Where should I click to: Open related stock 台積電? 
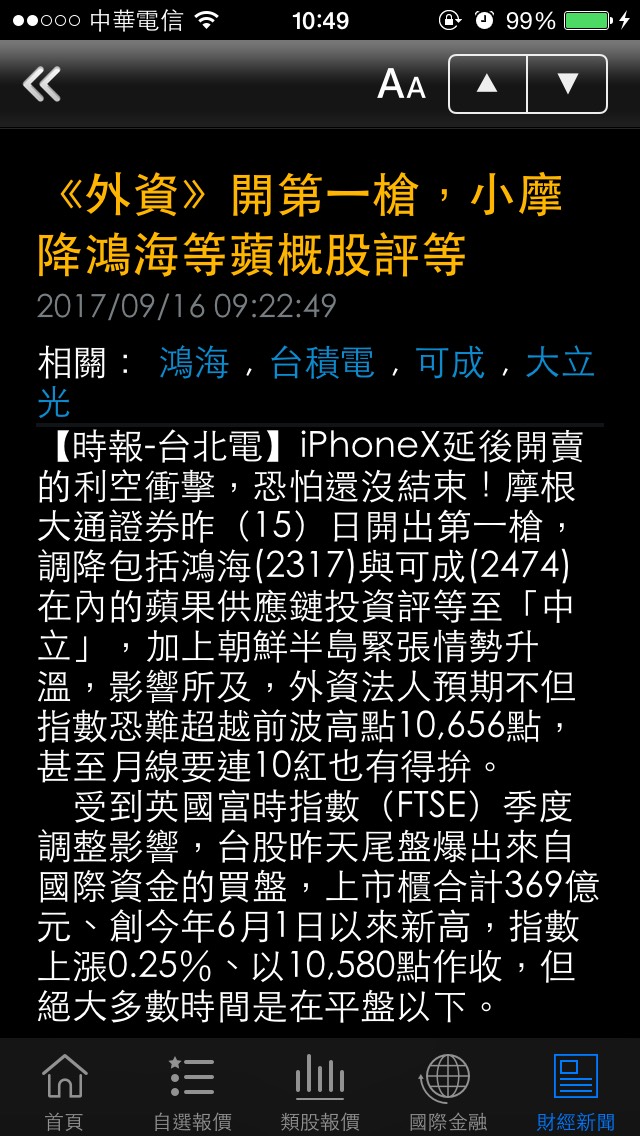tap(323, 362)
